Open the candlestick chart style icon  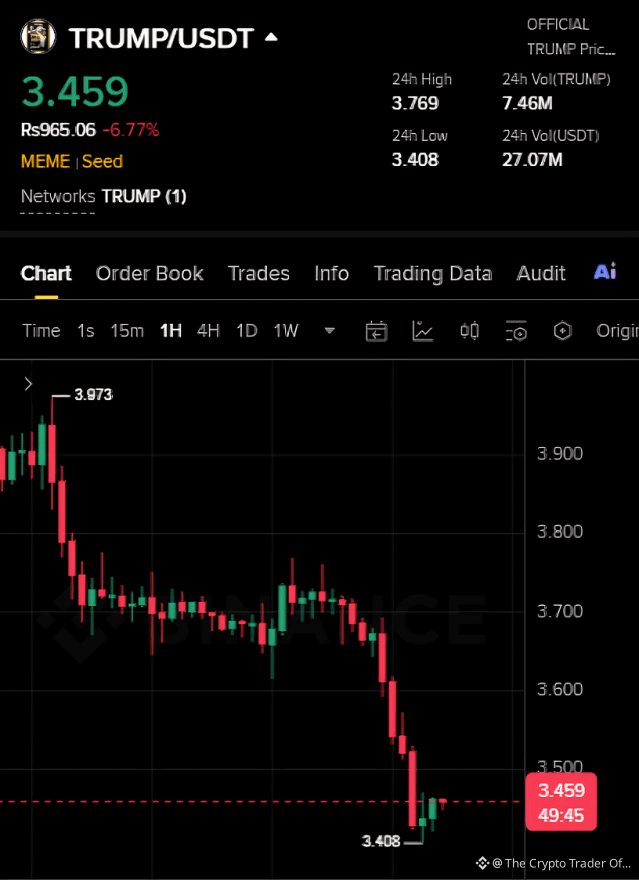469,331
